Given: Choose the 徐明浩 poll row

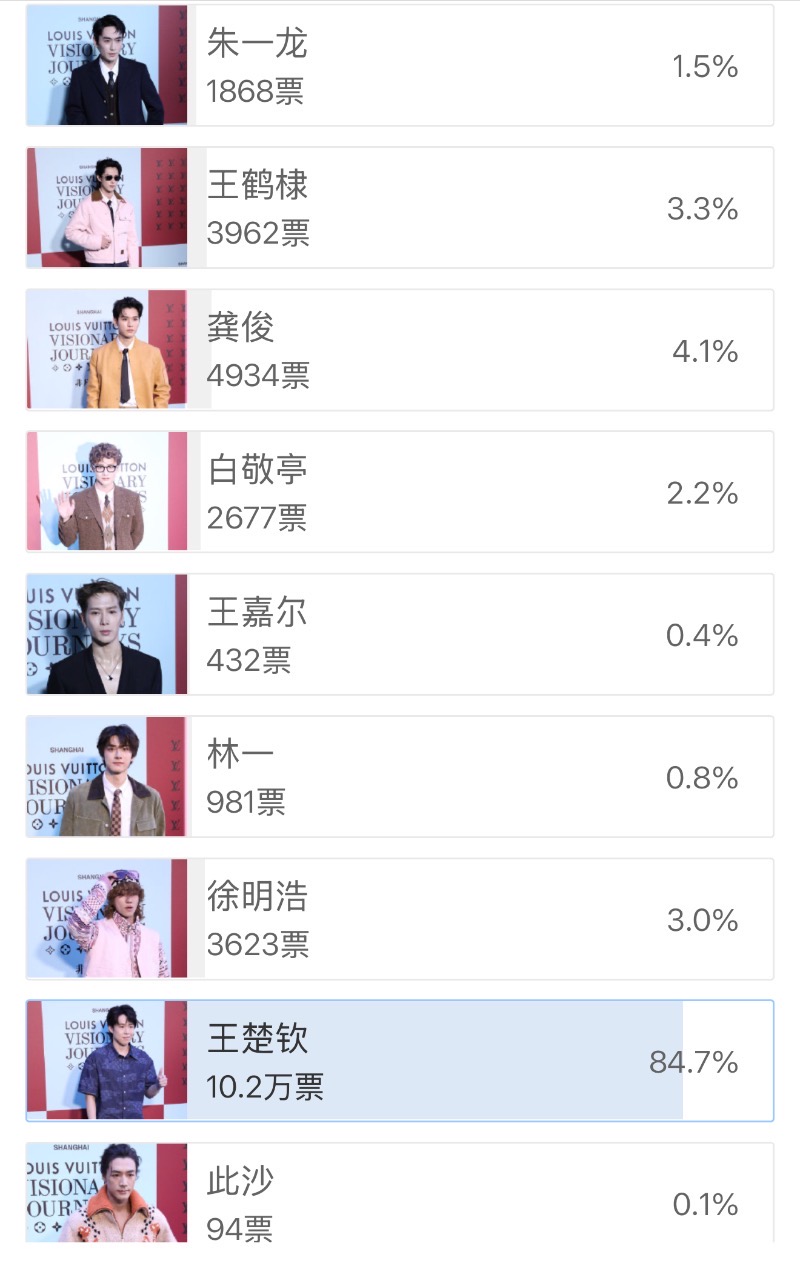Looking at the screenshot, I should tap(400, 919).
